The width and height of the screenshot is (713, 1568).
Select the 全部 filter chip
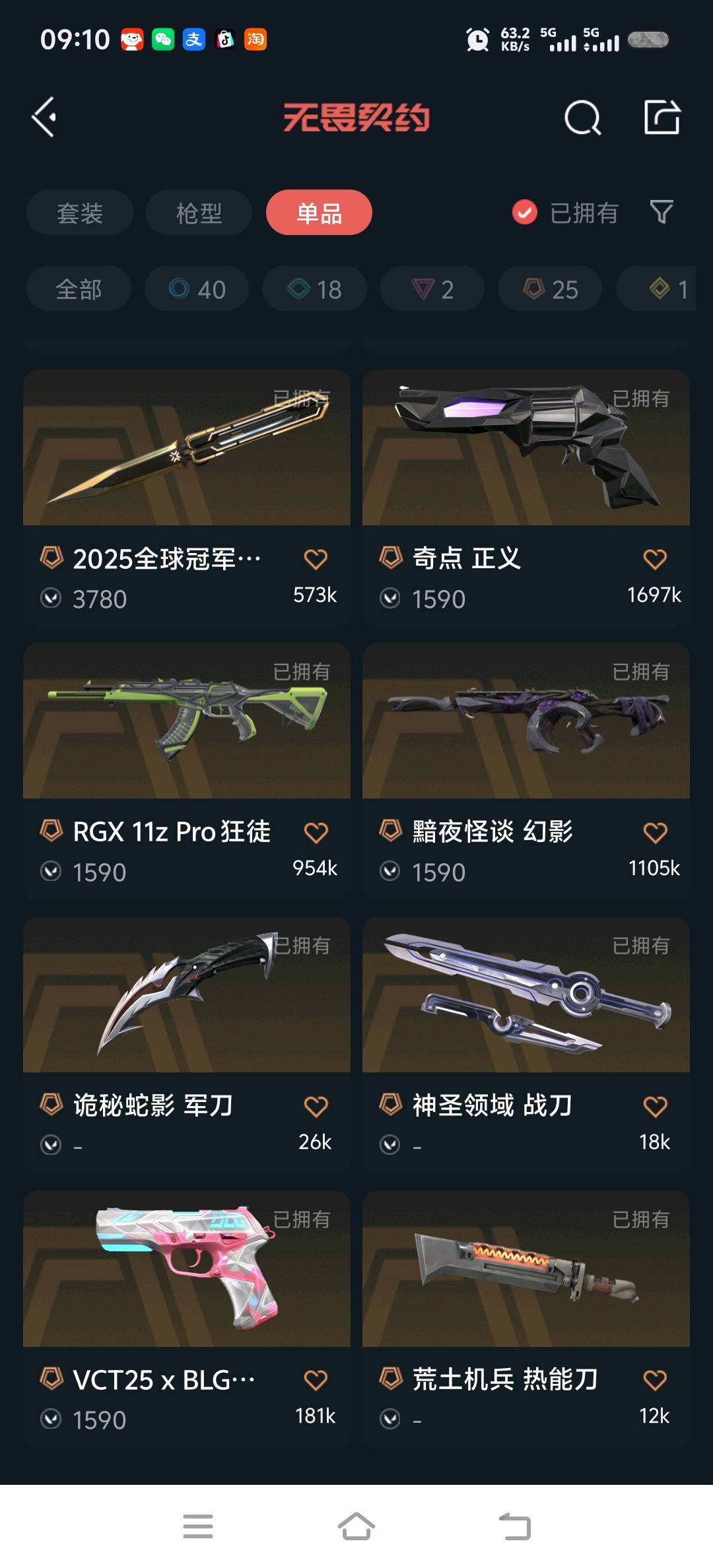tap(79, 289)
